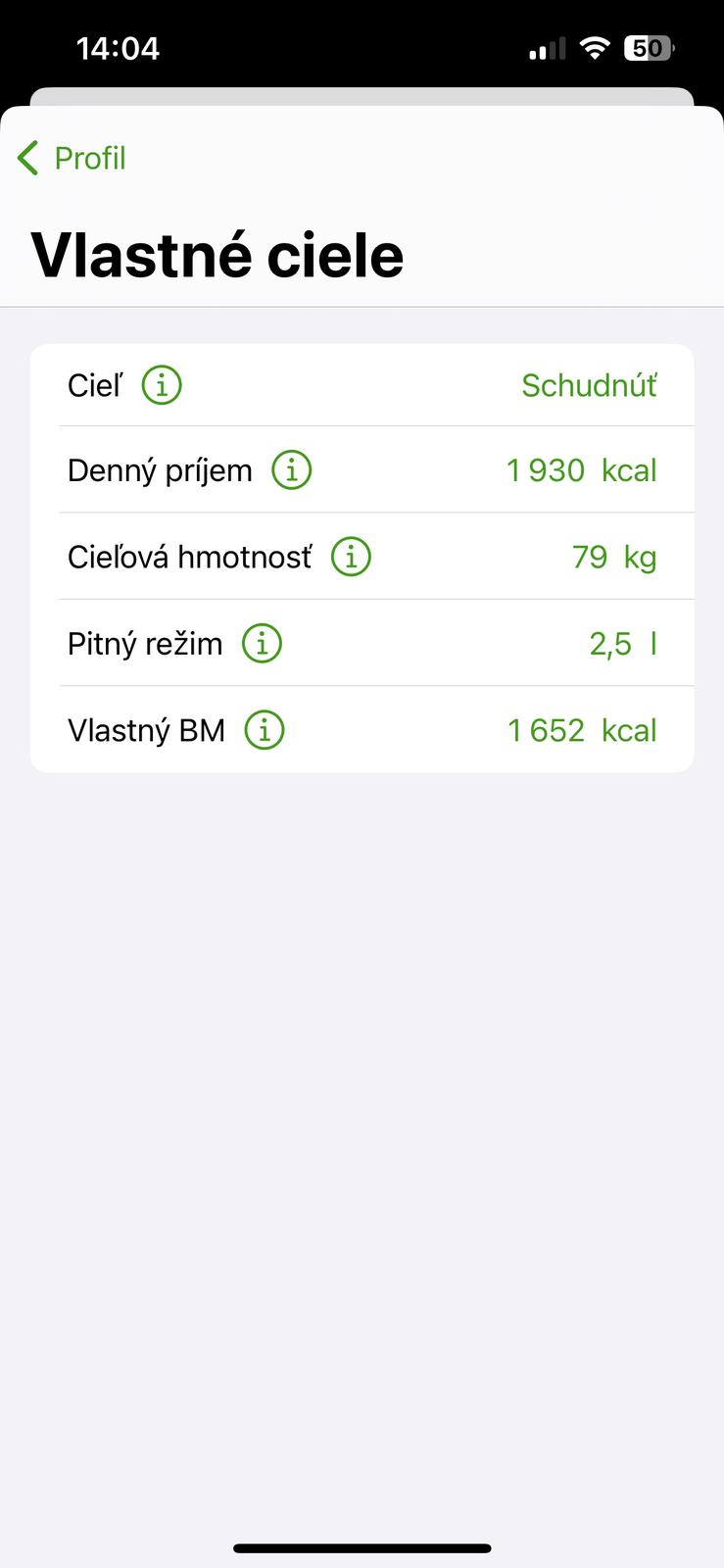Open info for Vlastný BM
Viewport: 724px width, 1568px height.
point(265,730)
